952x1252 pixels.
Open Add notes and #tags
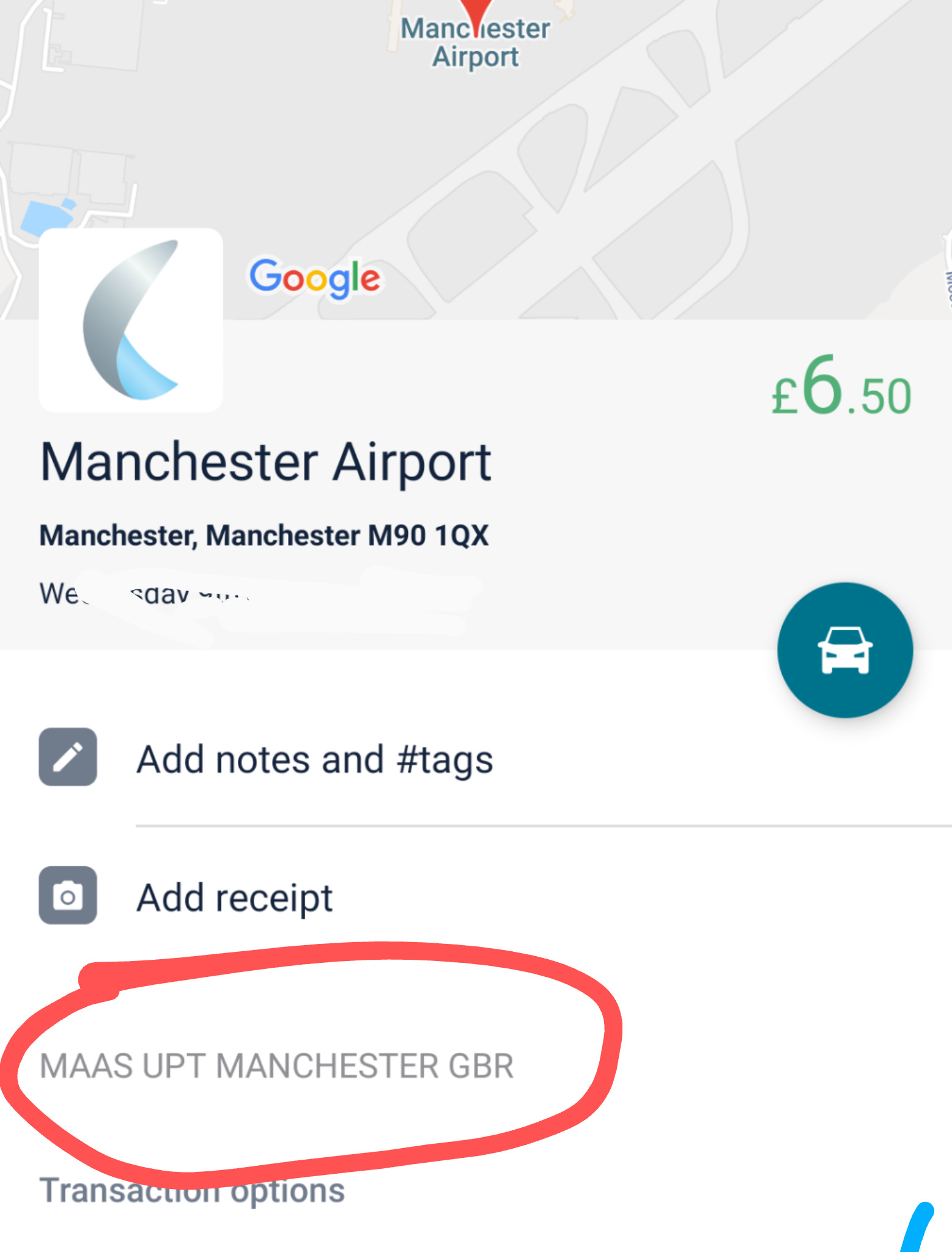pyautogui.click(x=314, y=759)
